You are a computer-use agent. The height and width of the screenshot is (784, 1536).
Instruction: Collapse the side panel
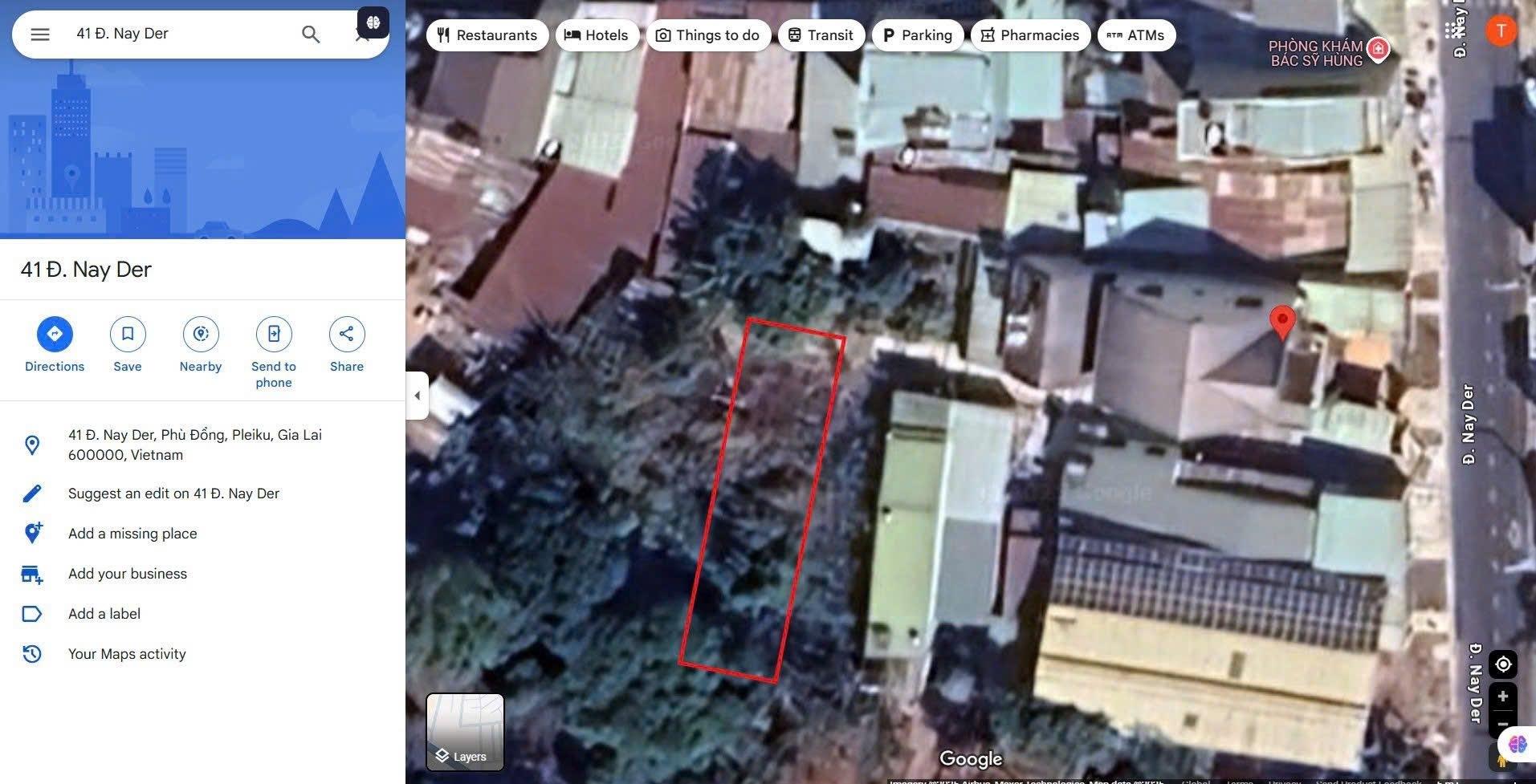tap(417, 395)
